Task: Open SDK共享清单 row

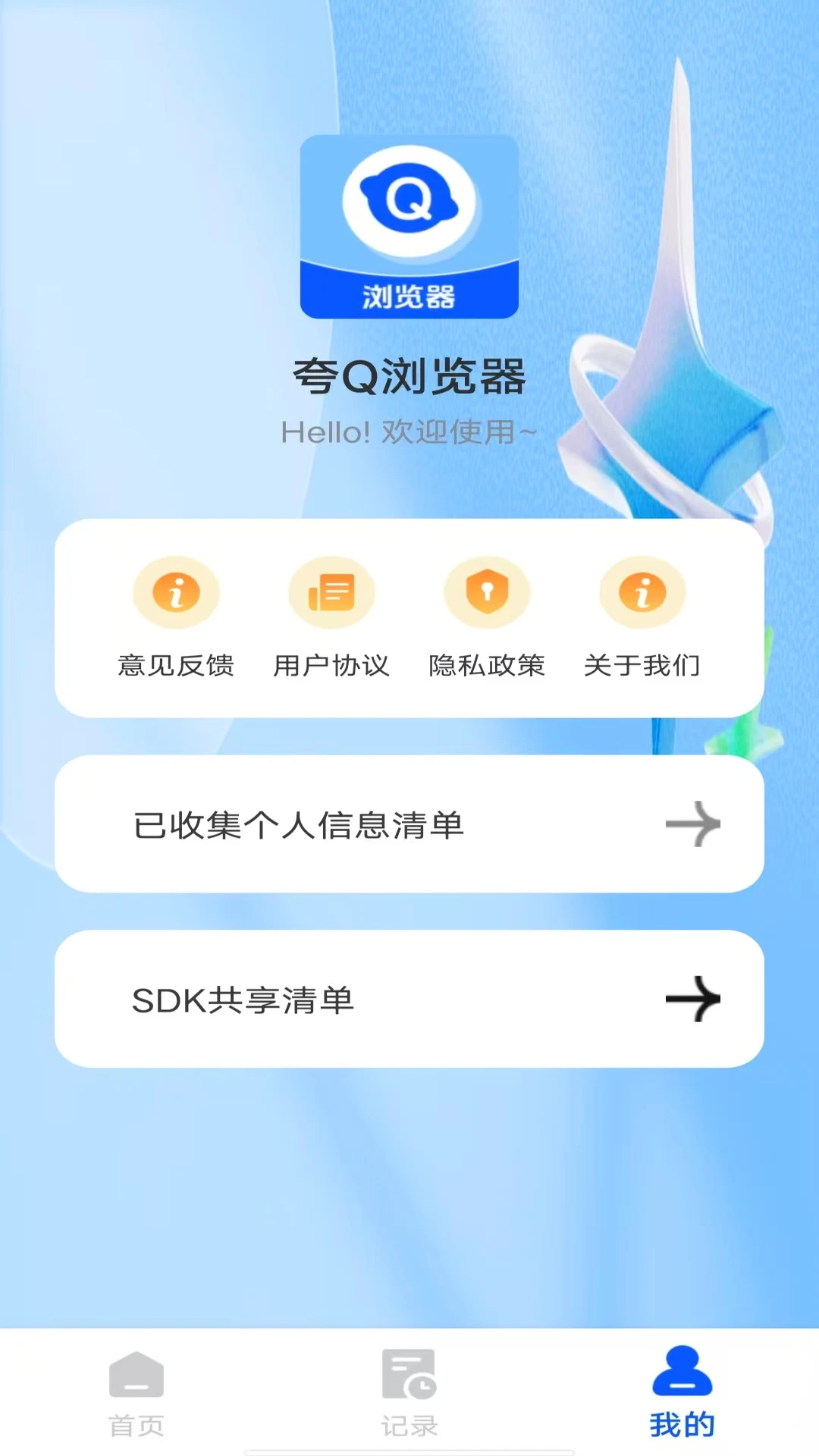Action: tap(409, 999)
